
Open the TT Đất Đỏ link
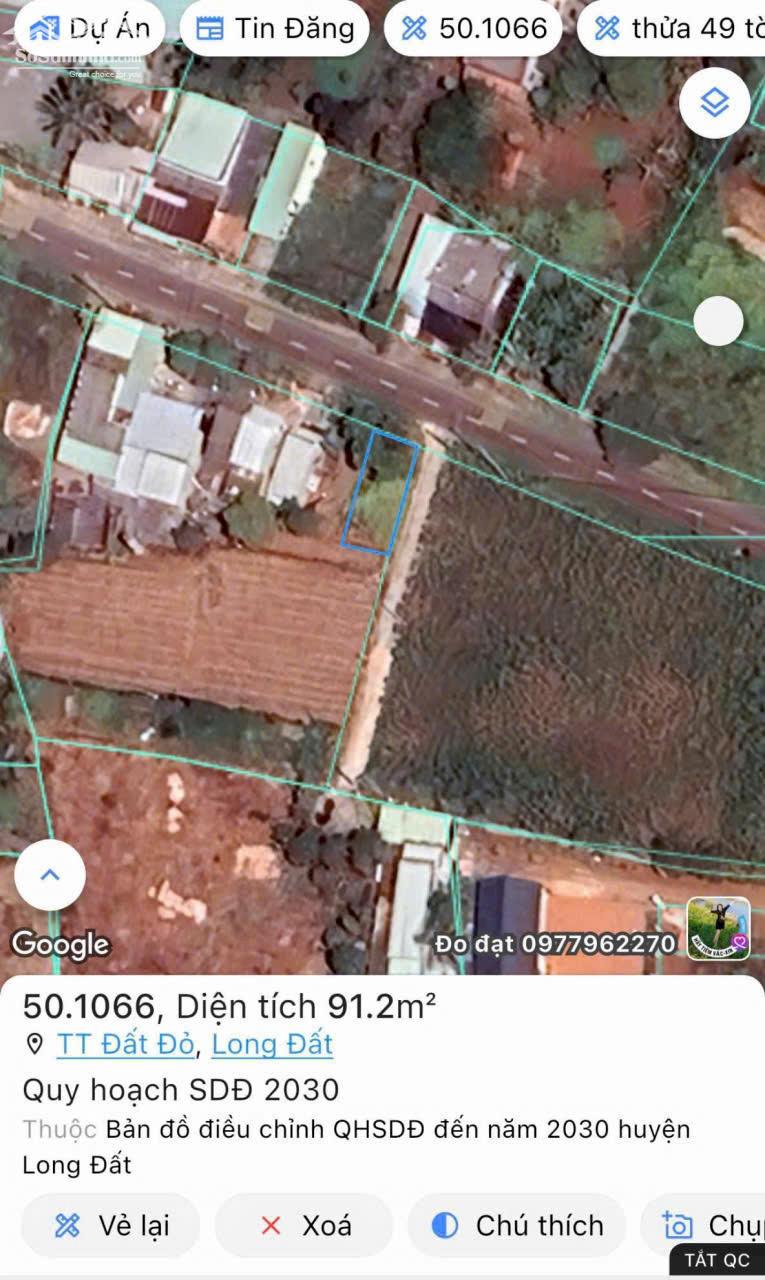pyautogui.click(x=125, y=1044)
